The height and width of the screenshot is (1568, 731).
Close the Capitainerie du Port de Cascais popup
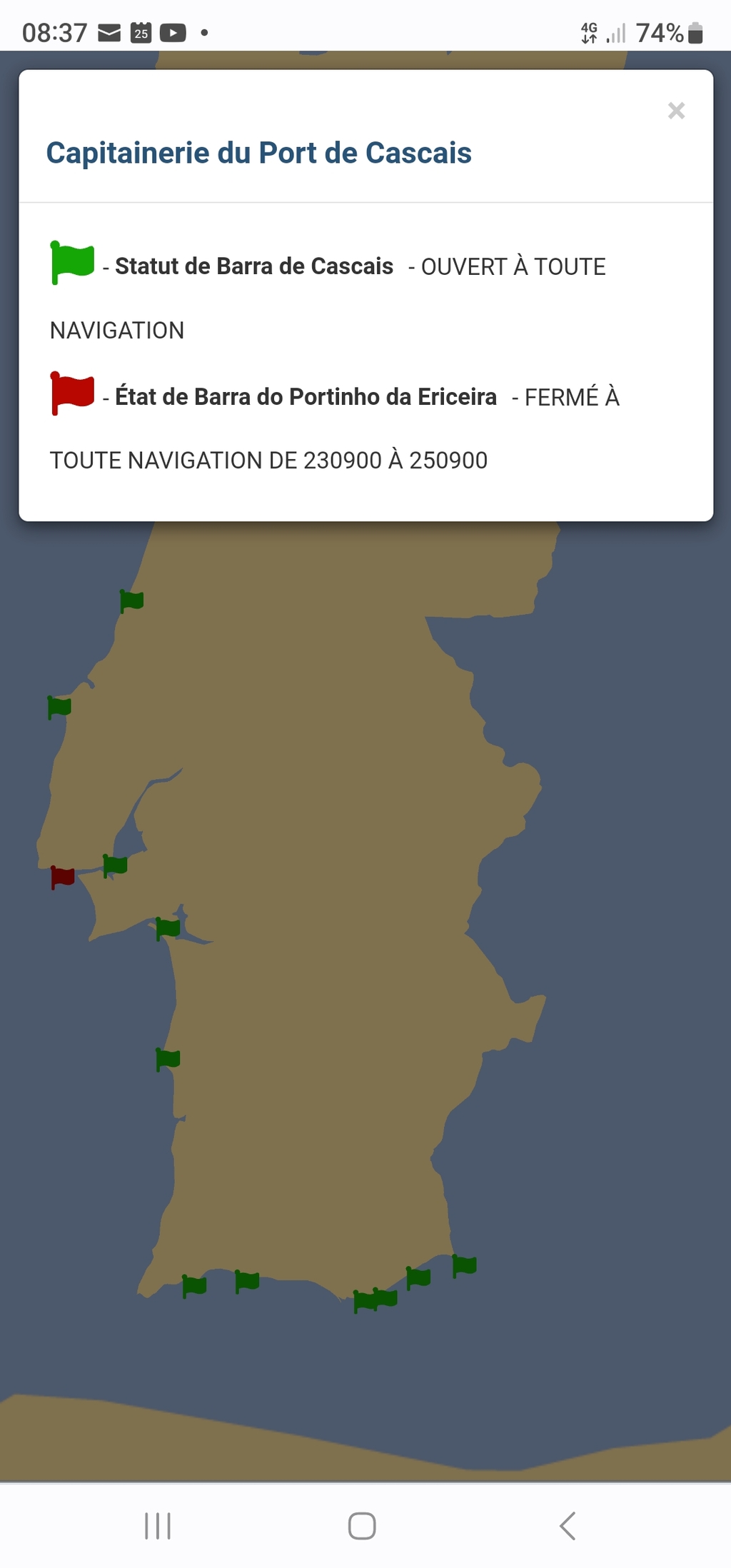[676, 111]
